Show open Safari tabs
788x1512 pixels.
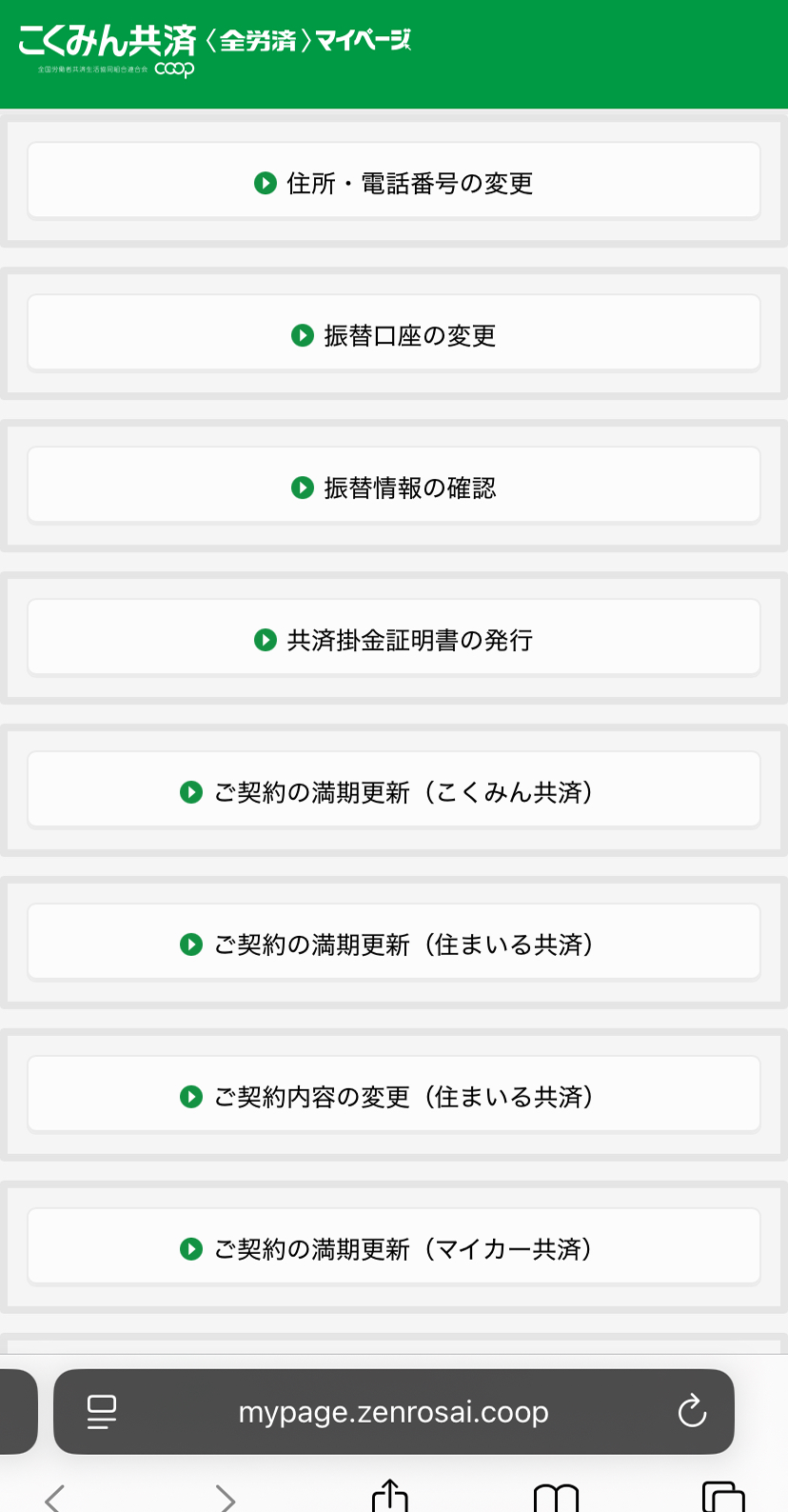[x=723, y=1497]
